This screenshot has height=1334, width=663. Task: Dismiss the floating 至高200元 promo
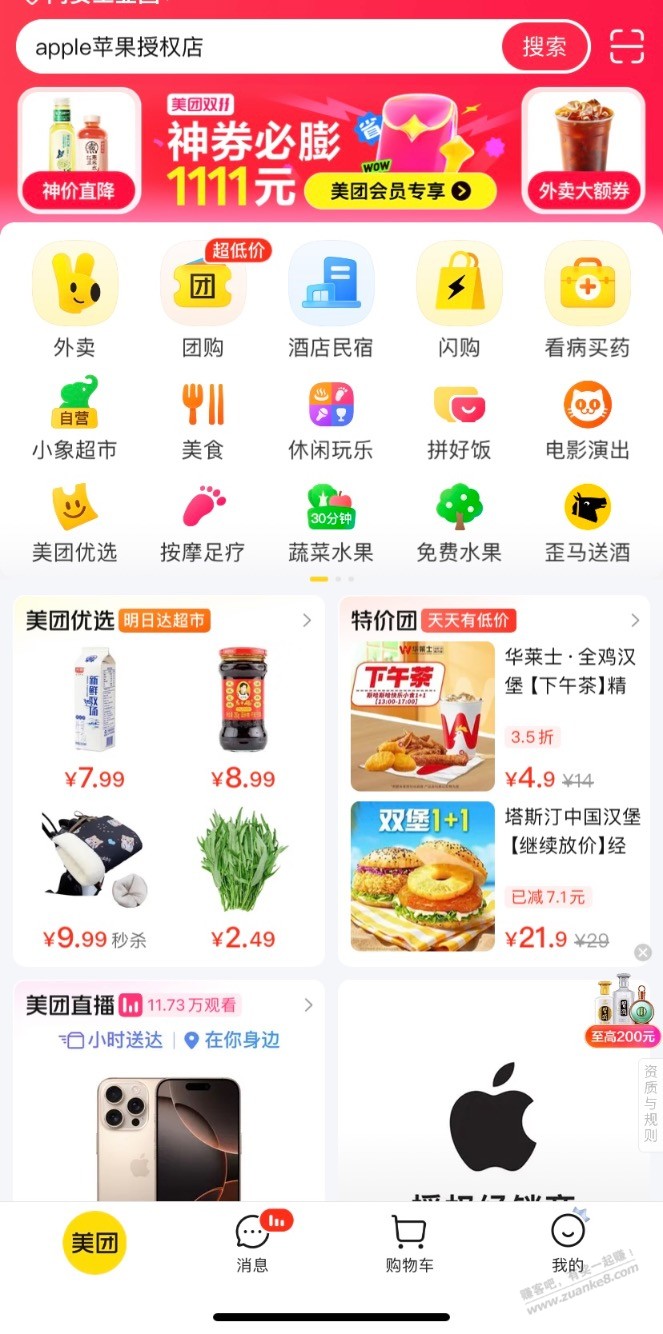tap(643, 952)
